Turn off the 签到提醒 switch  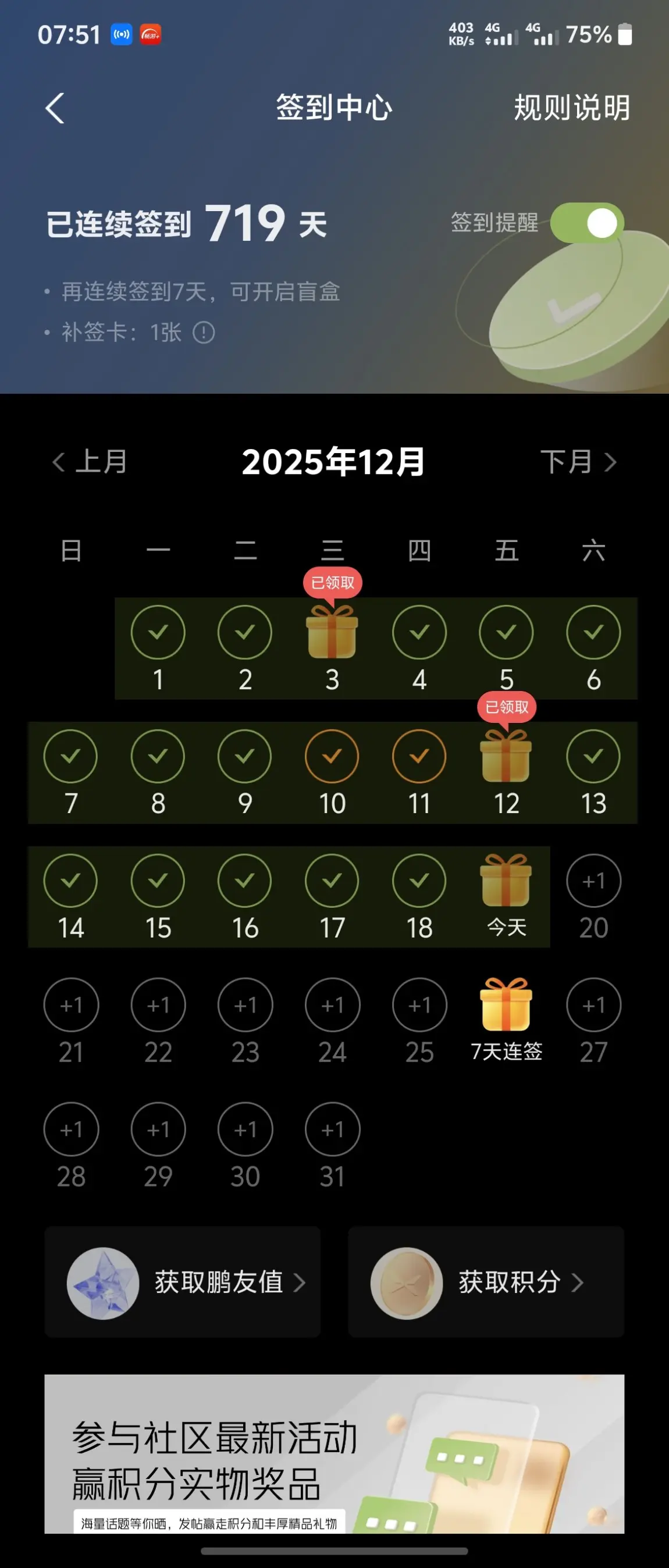point(586,223)
